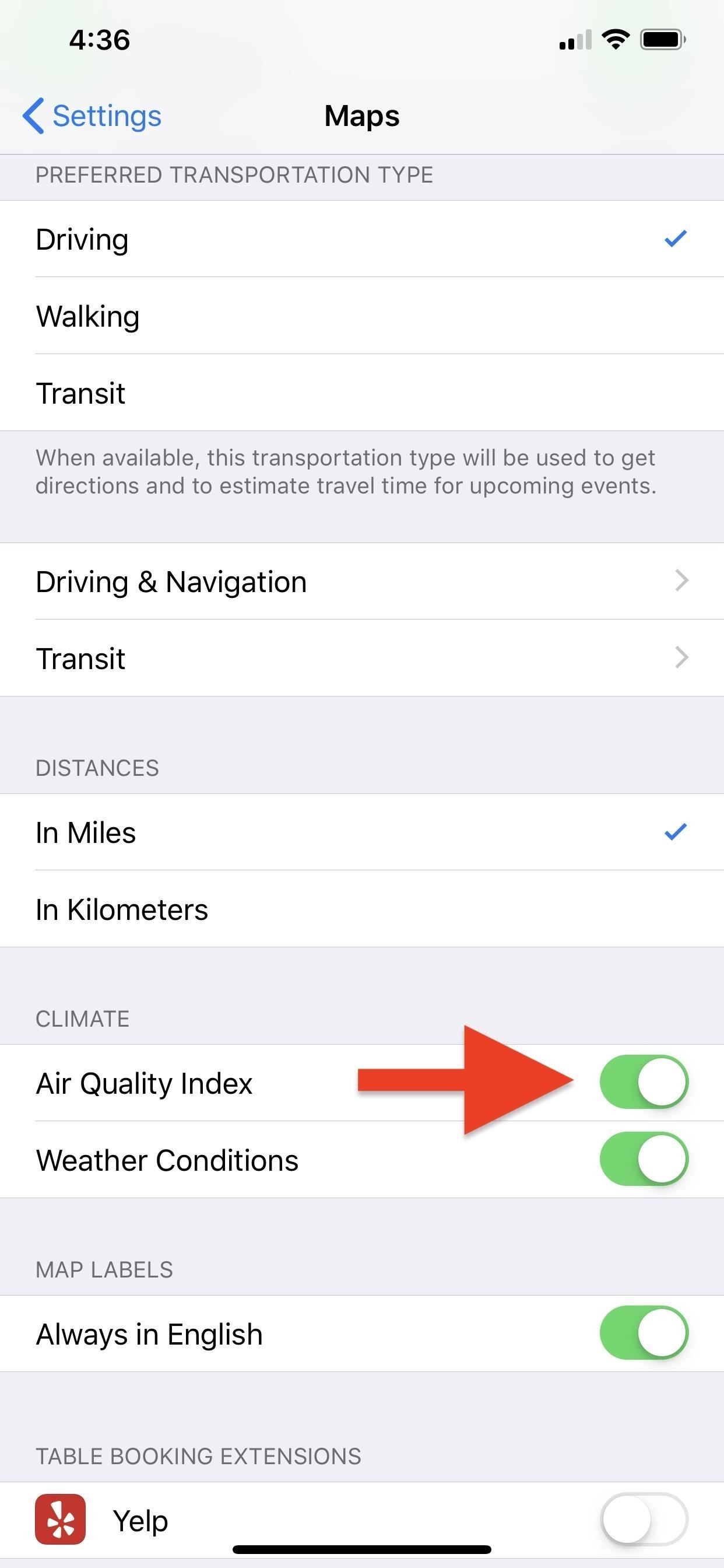The width and height of the screenshot is (724, 1568).
Task: Open Driving & Navigation settings
Action: [362, 582]
